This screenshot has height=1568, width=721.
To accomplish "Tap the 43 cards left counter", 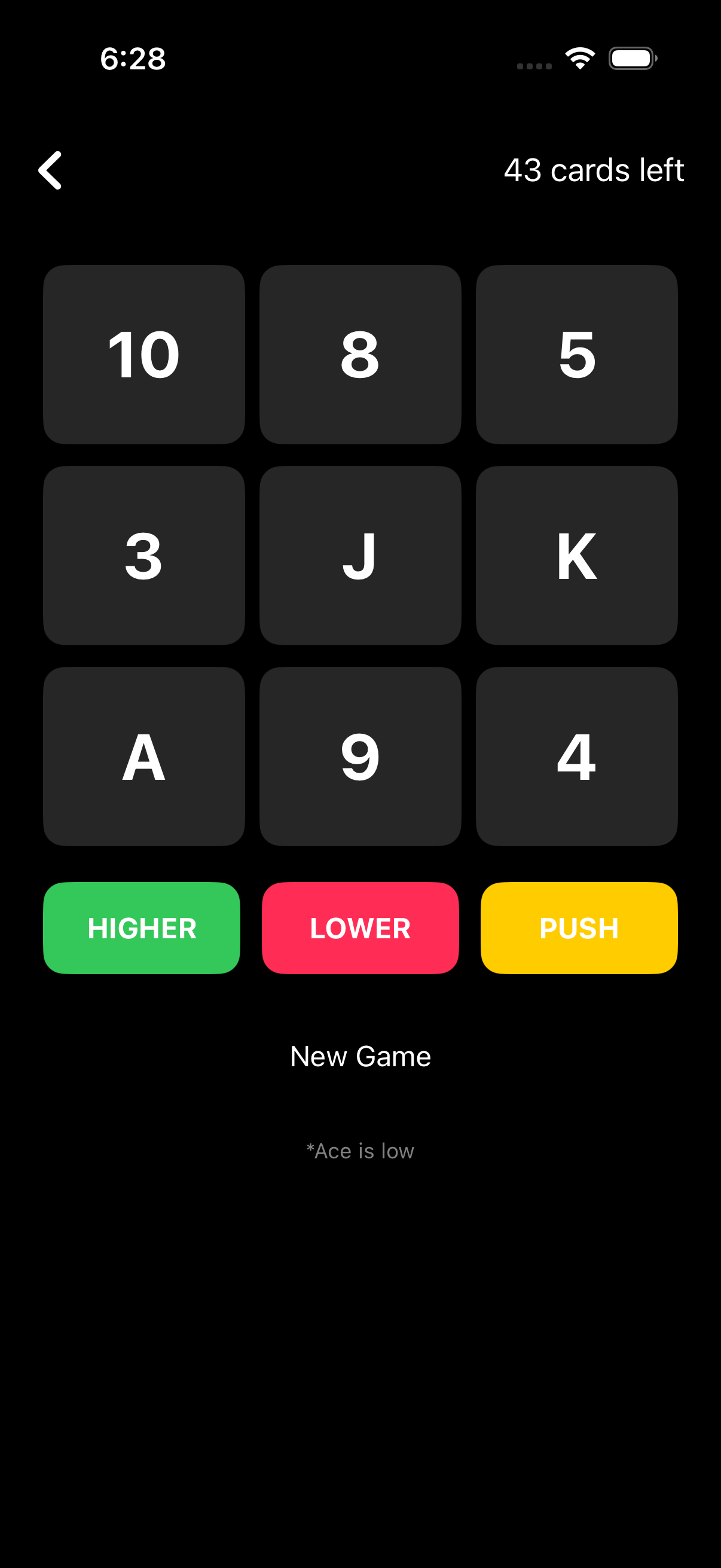I will coord(593,170).
